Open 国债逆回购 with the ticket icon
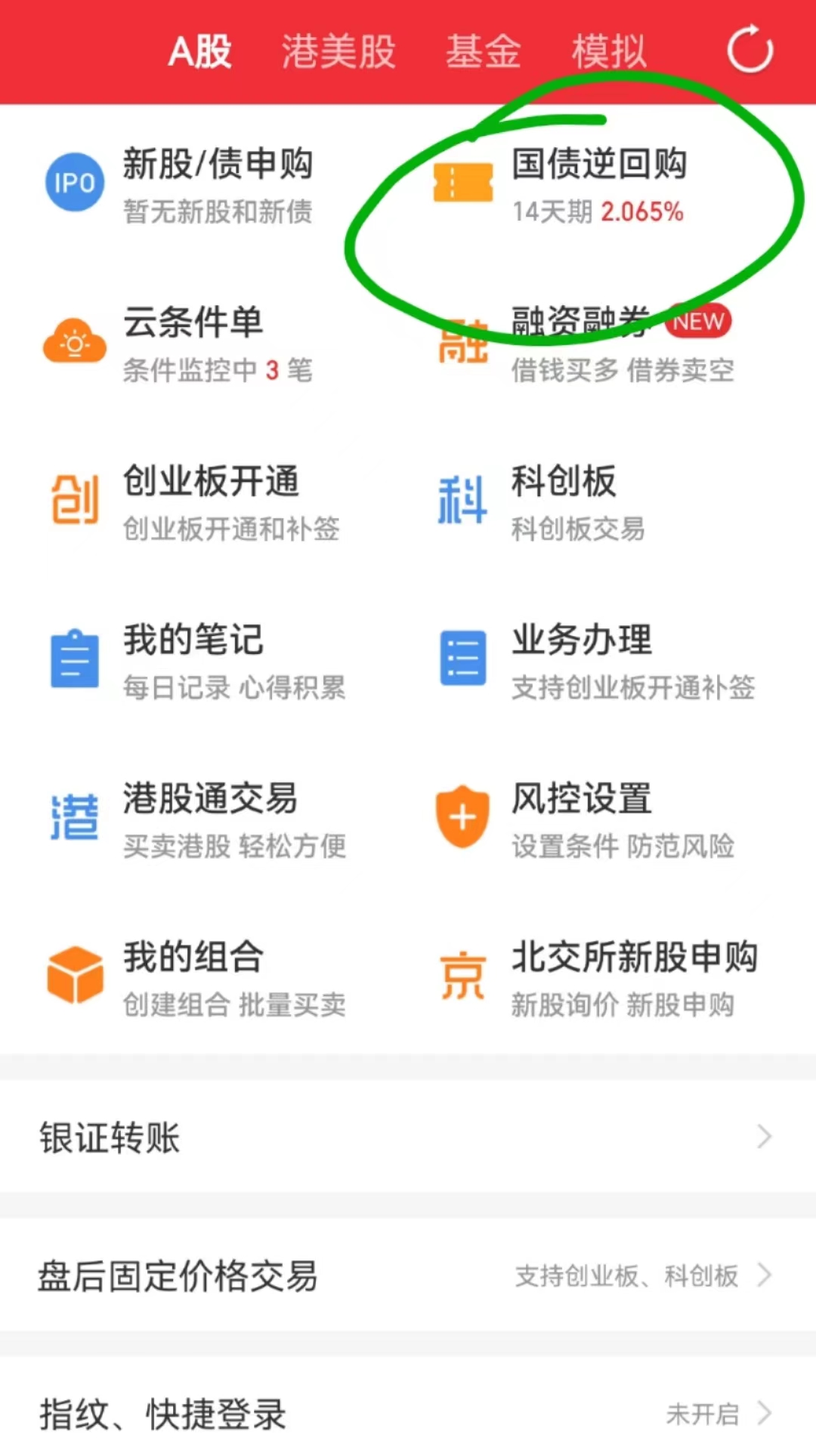Image resolution: width=816 pixels, height=1456 pixels. pyautogui.click(x=464, y=184)
